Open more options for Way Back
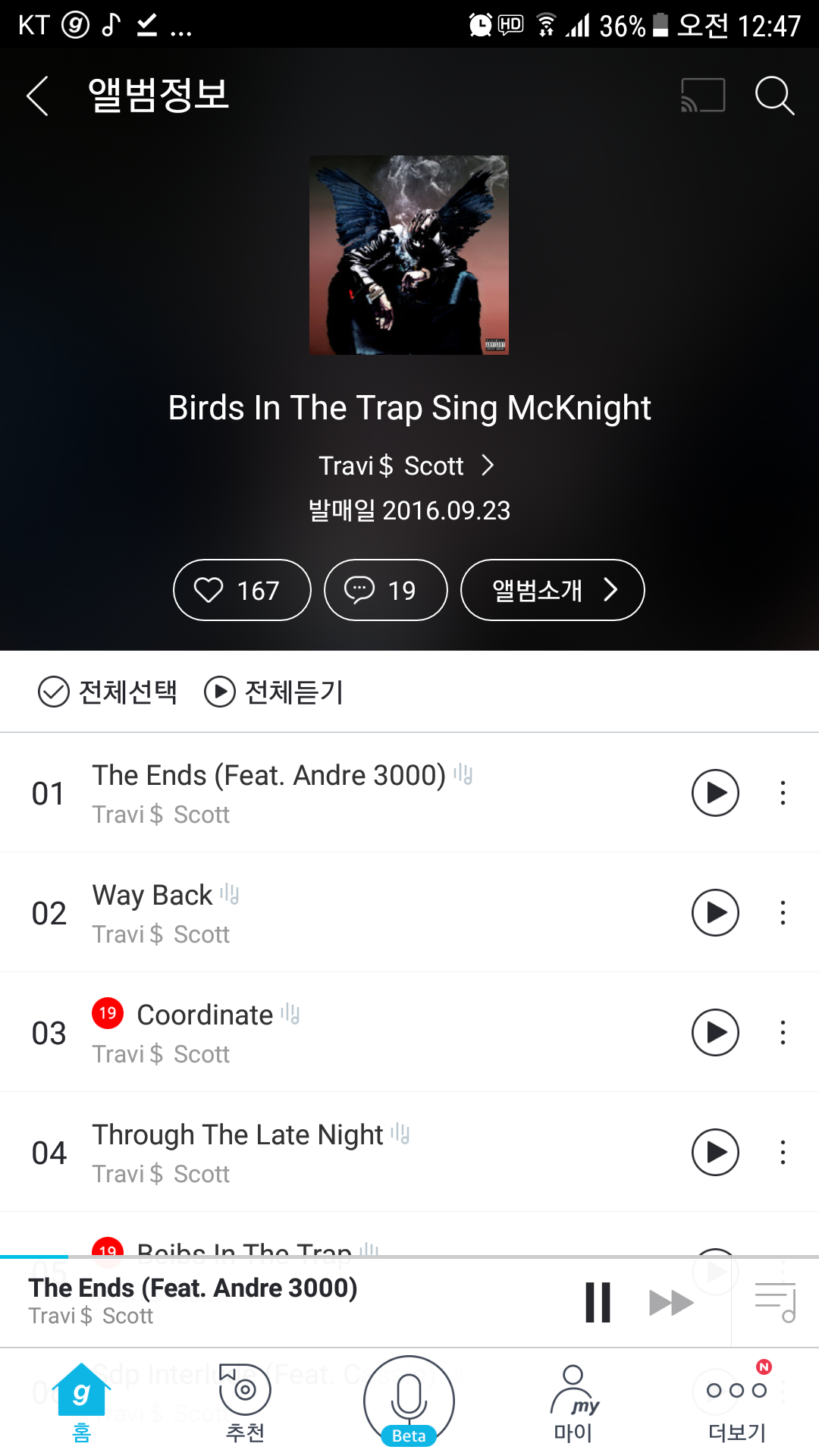This screenshot has height=1456, width=819. [783, 912]
